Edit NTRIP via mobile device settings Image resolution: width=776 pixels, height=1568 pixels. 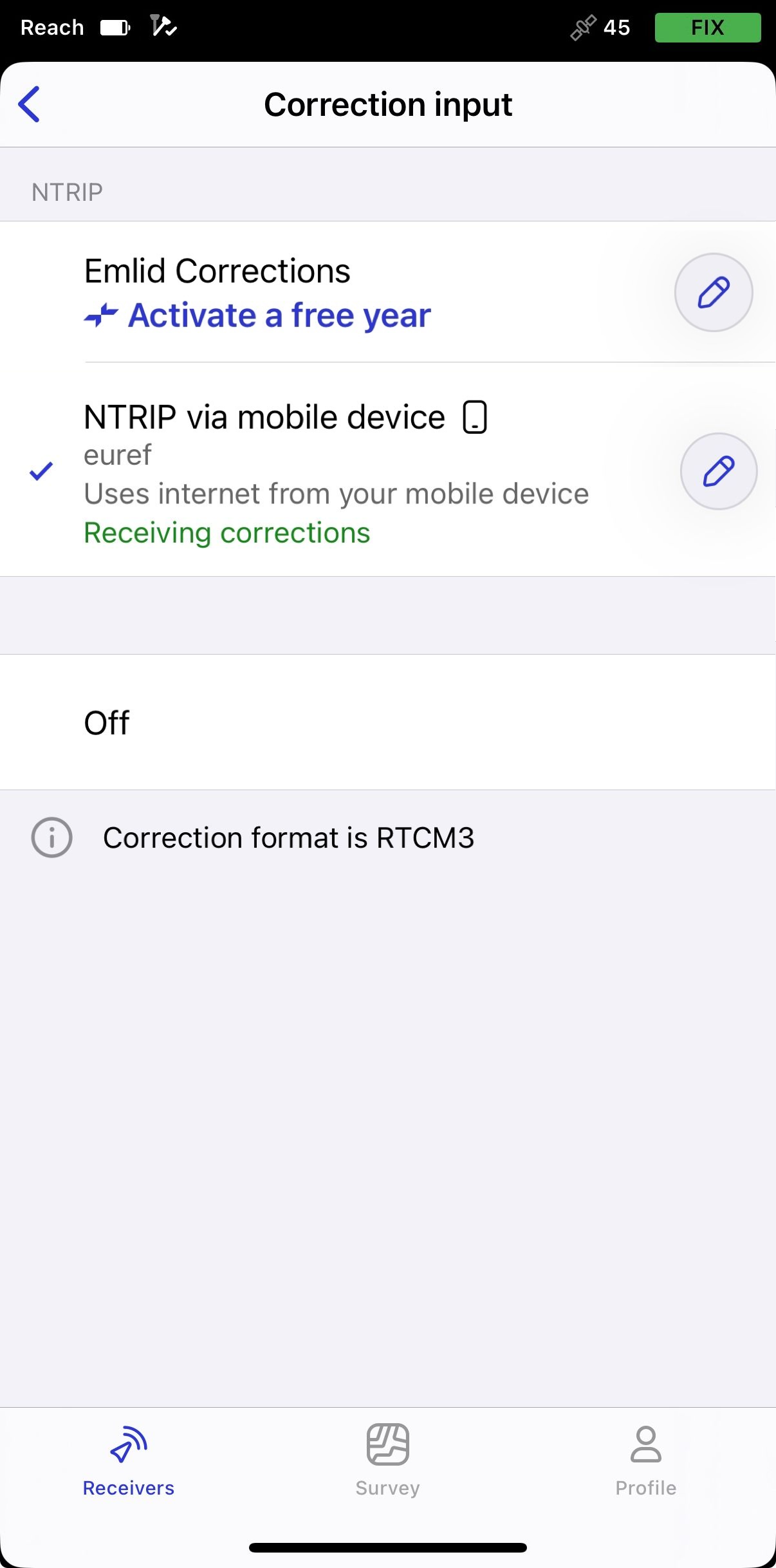coord(718,471)
